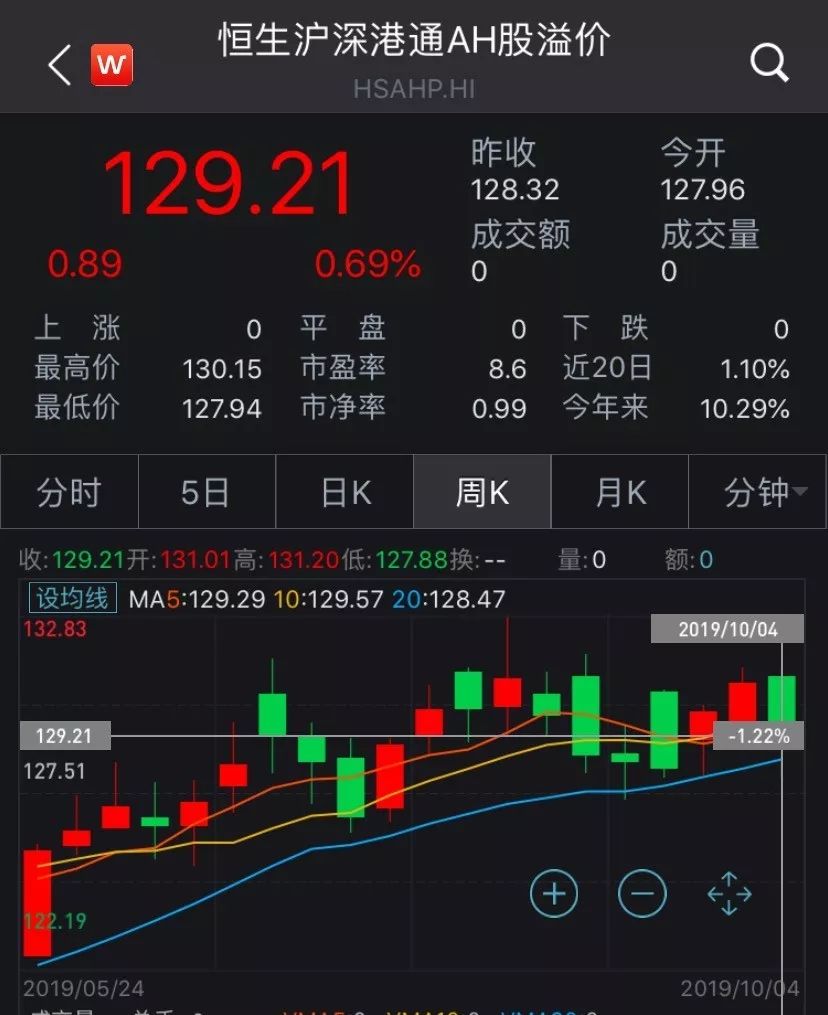Open the 设均线 moving average settings
This screenshot has width=828, height=1015.
point(72,598)
